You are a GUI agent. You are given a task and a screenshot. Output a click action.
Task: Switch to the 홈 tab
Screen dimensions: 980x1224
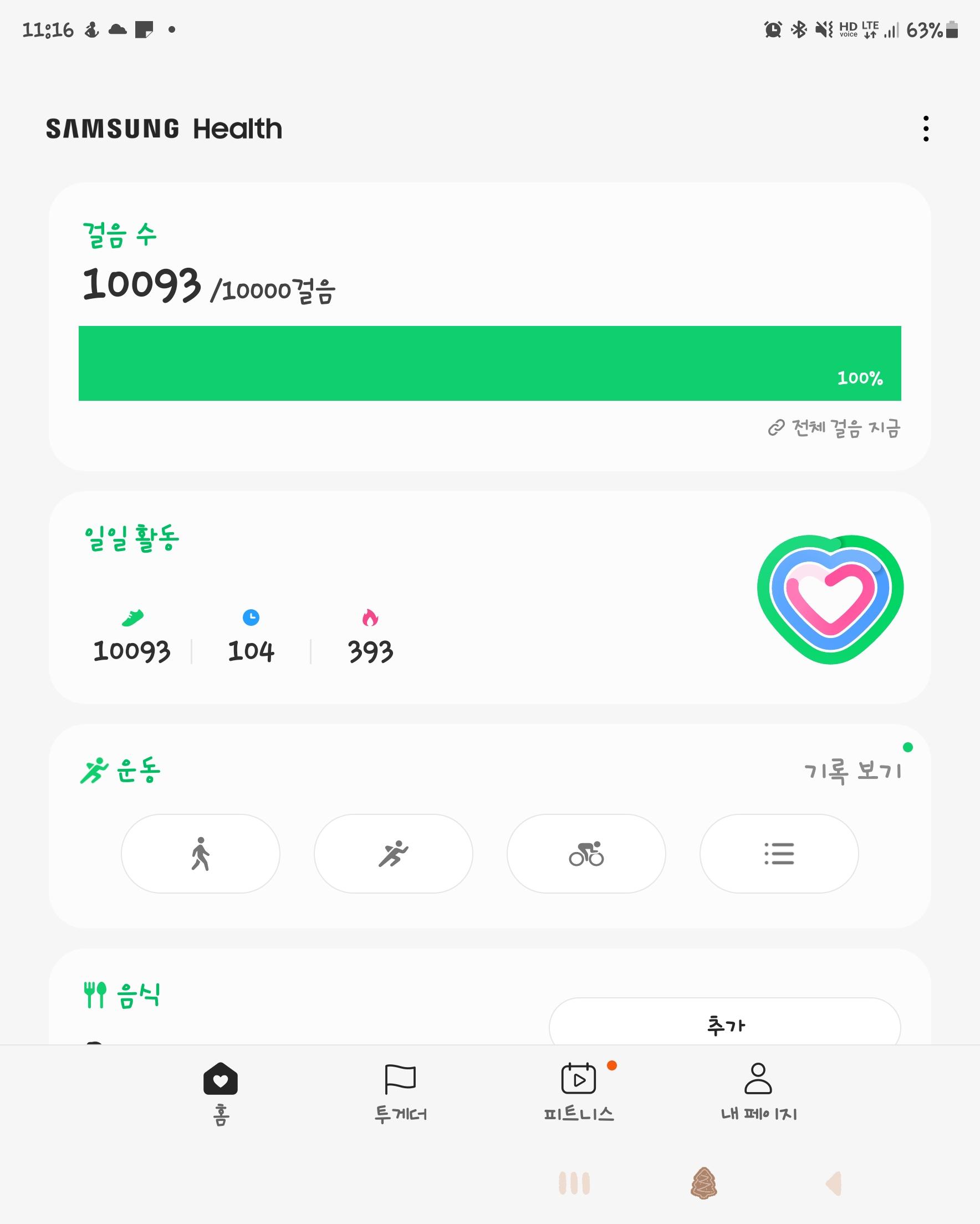point(221,1092)
